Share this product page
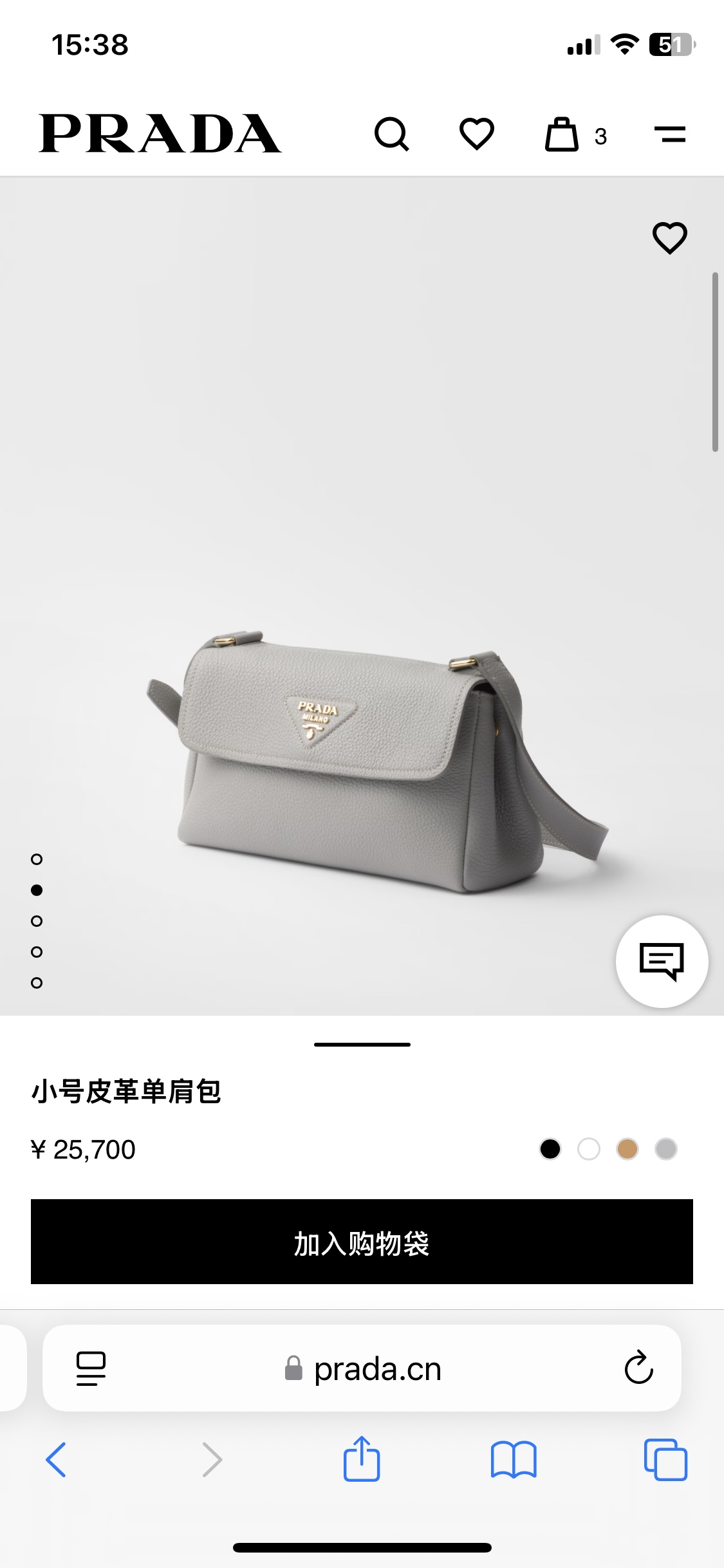Screen dimensions: 724x1568 (x=362, y=1459)
